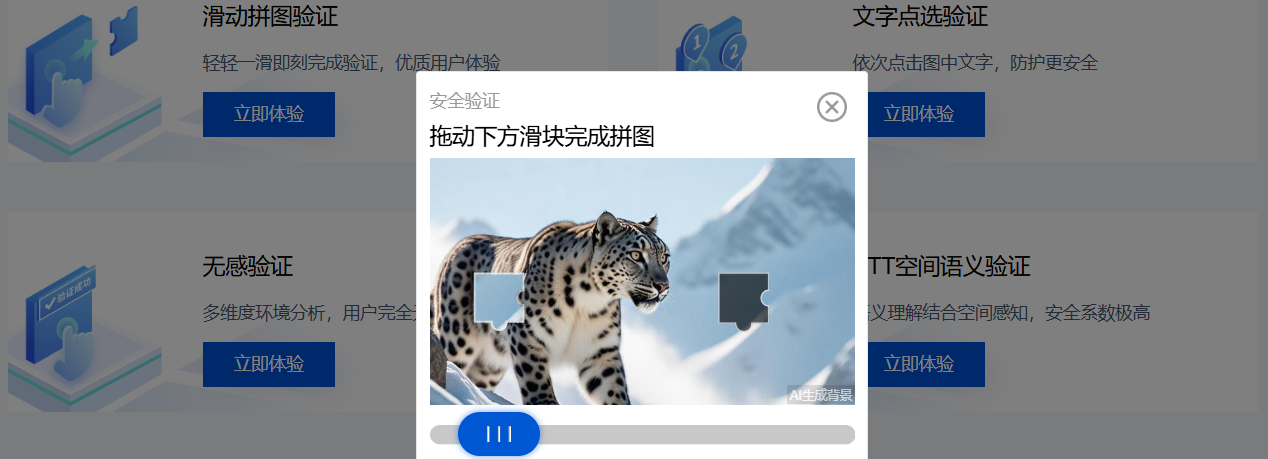Select 立即体验 under 滑动拼图验证
Viewport: 1268px width, 459px height.
point(268,114)
